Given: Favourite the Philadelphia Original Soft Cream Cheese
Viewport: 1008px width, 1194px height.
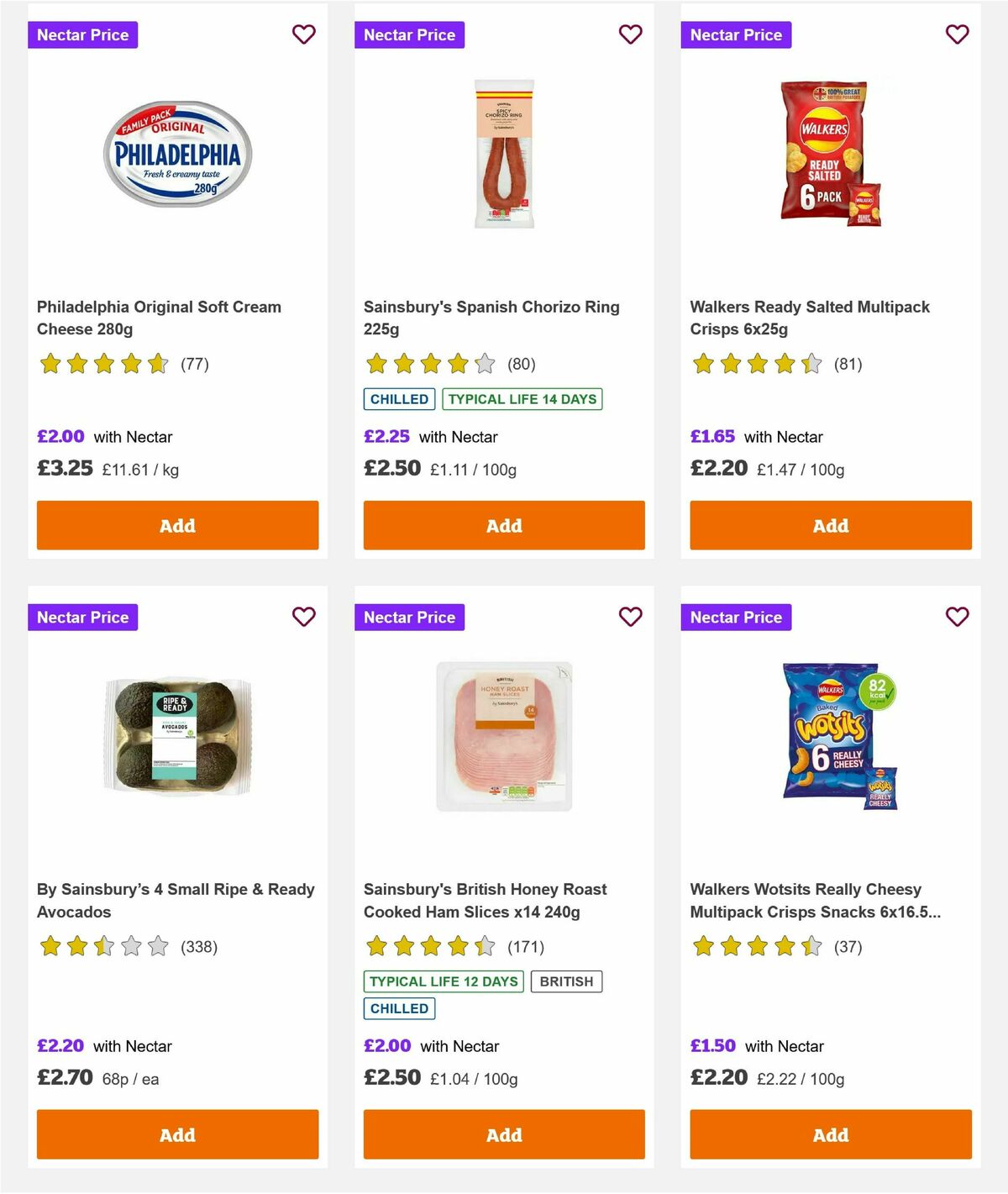Looking at the screenshot, I should (x=303, y=34).
